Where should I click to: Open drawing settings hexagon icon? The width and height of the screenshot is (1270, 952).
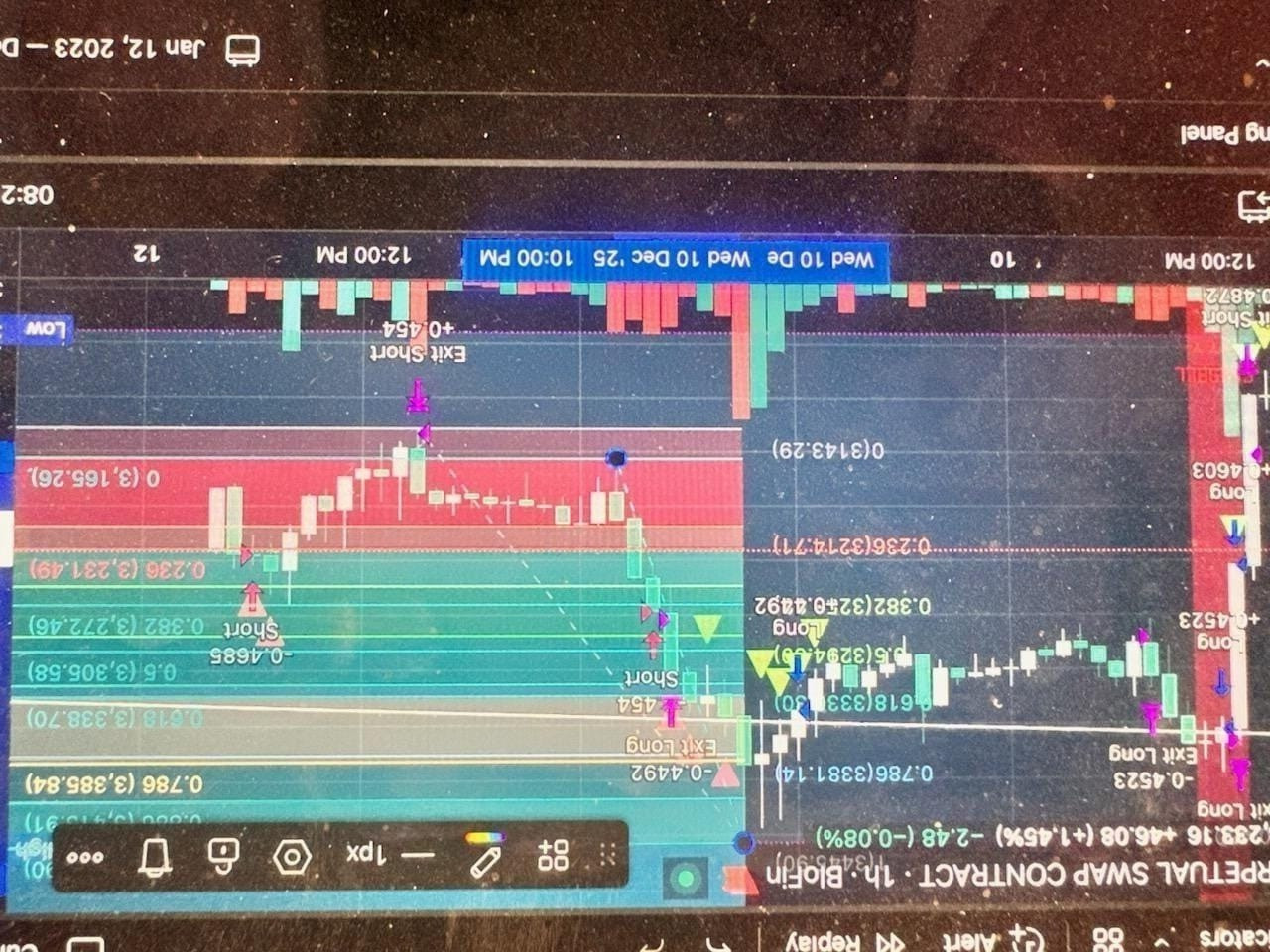click(292, 856)
